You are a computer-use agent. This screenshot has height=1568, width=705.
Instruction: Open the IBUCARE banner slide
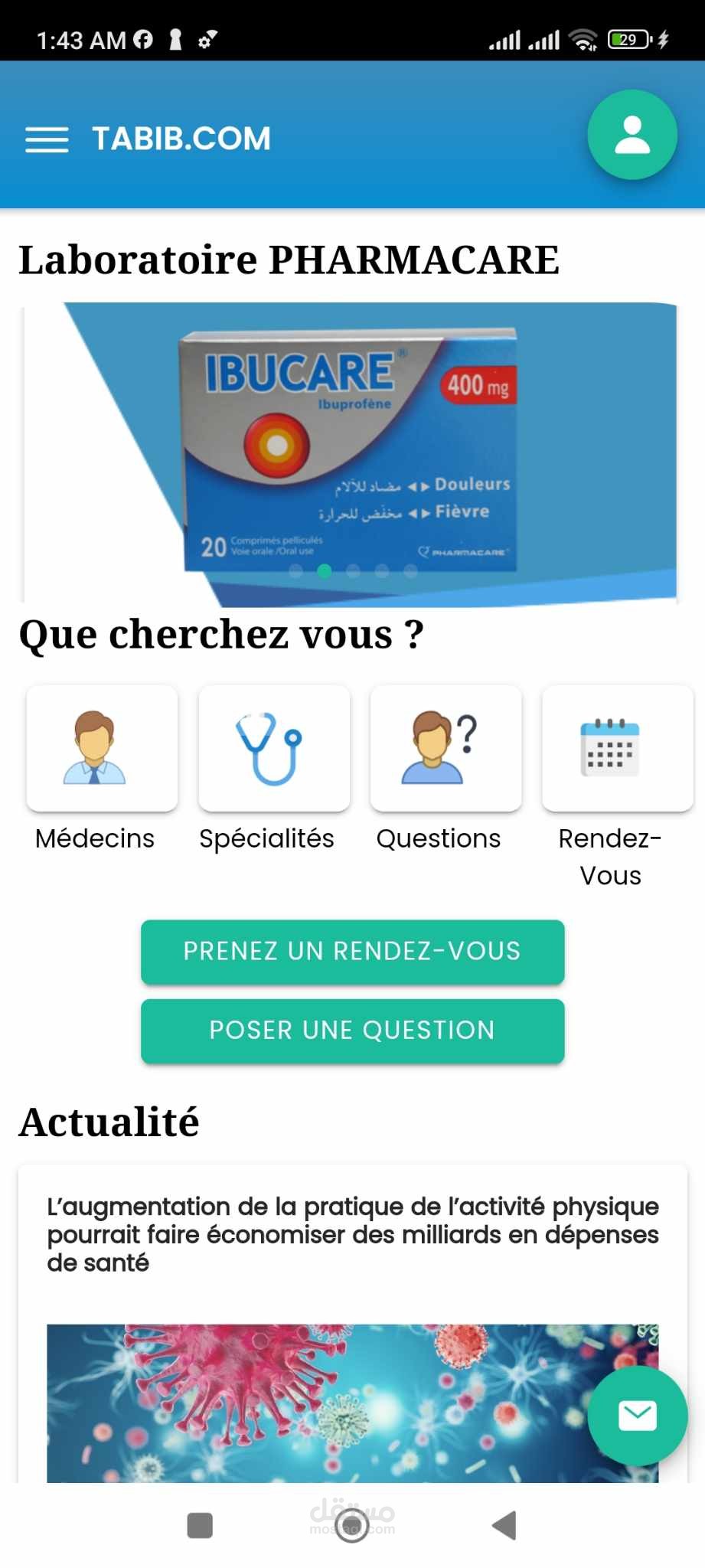(x=351, y=453)
